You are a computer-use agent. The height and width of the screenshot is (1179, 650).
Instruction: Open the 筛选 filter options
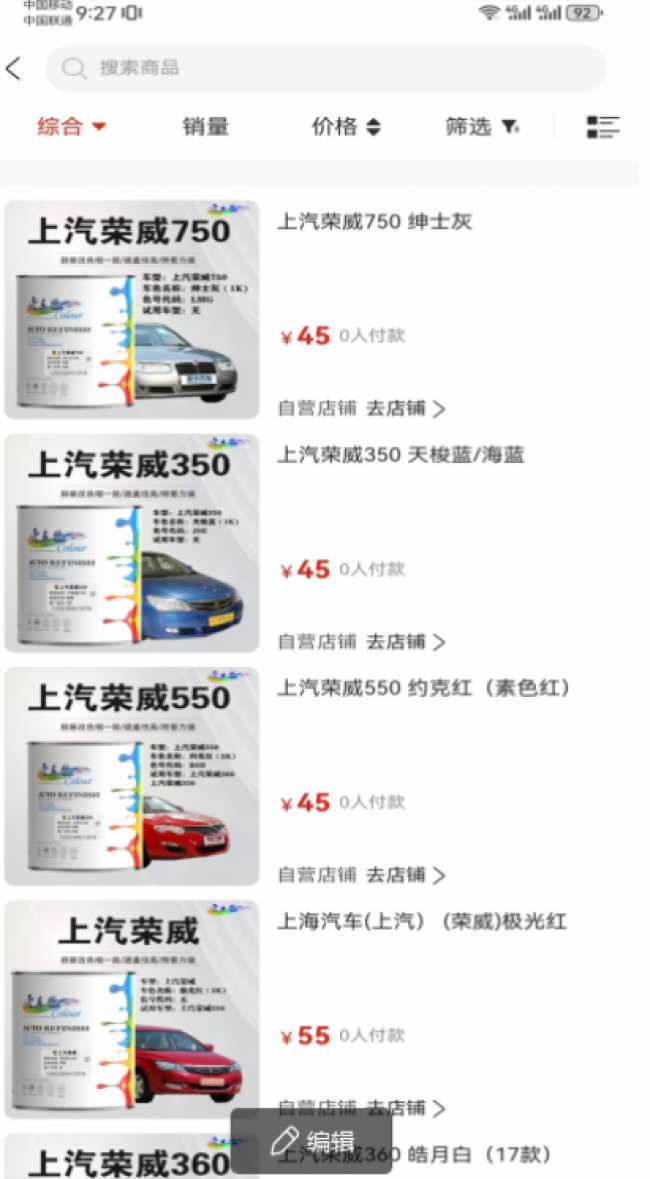(481, 127)
